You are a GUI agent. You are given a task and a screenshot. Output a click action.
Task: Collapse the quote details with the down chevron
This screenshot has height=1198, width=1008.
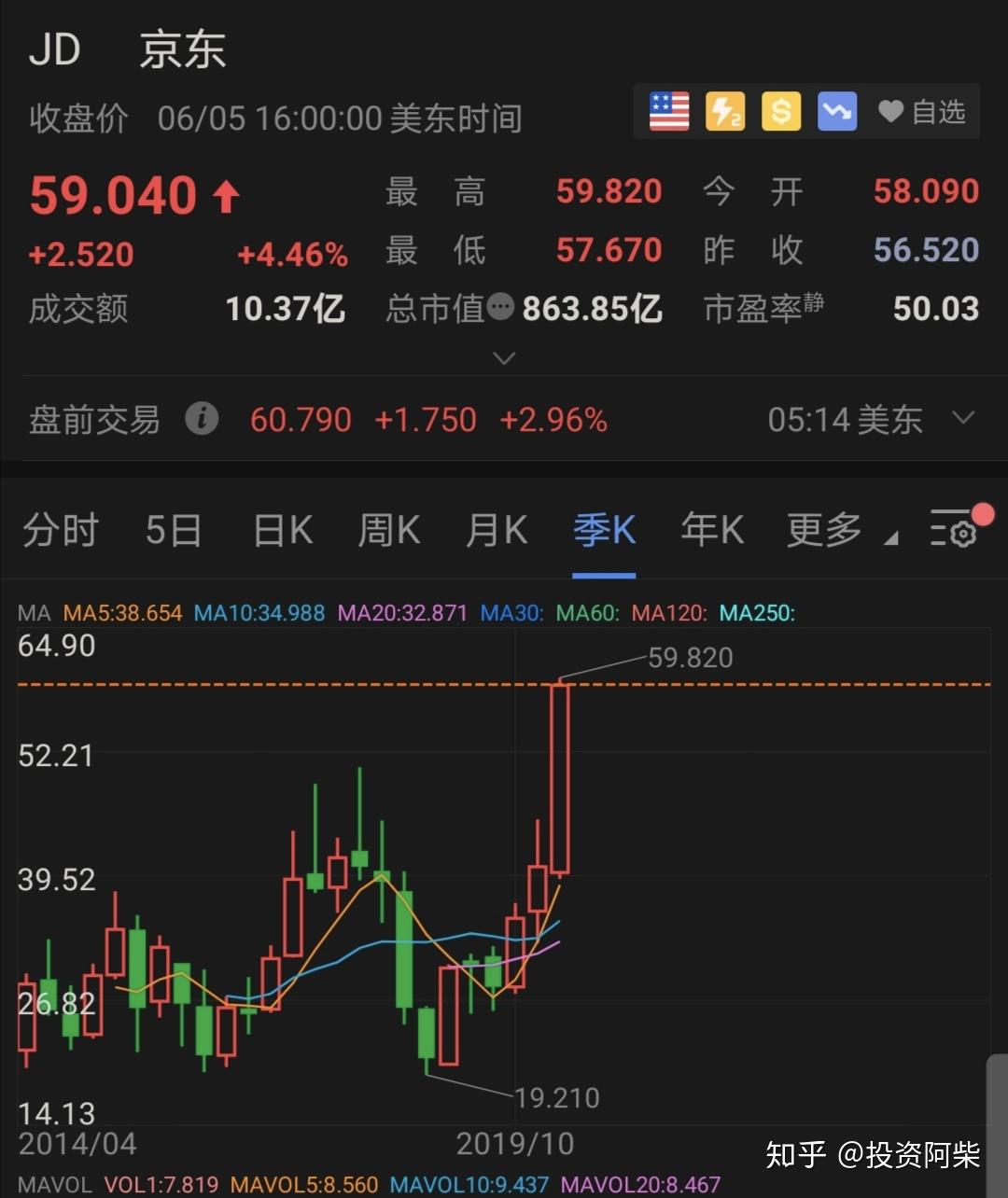click(x=504, y=358)
